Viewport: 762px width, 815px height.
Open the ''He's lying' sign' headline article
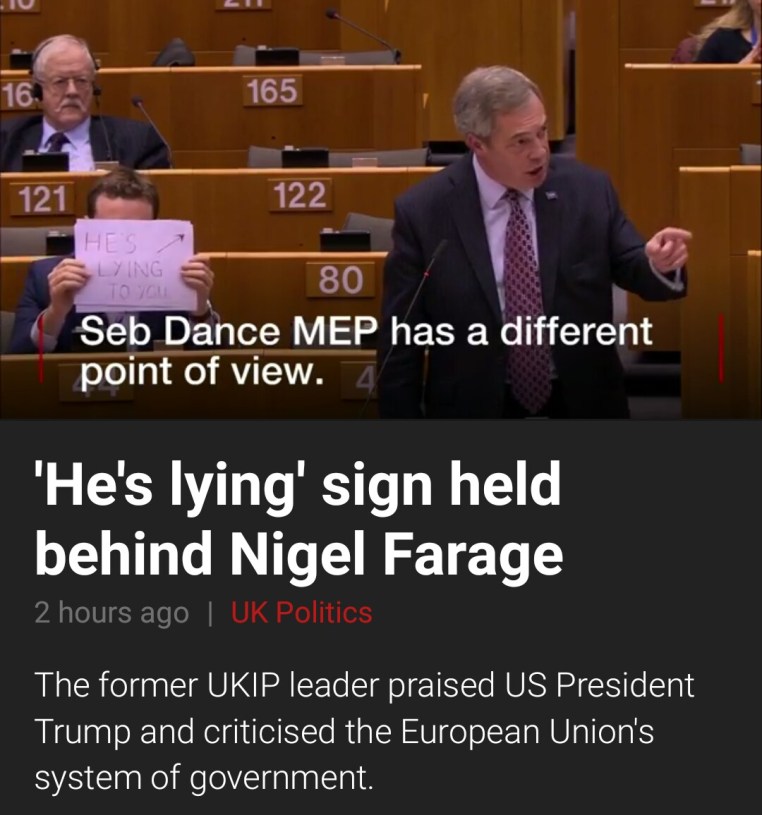[298, 519]
